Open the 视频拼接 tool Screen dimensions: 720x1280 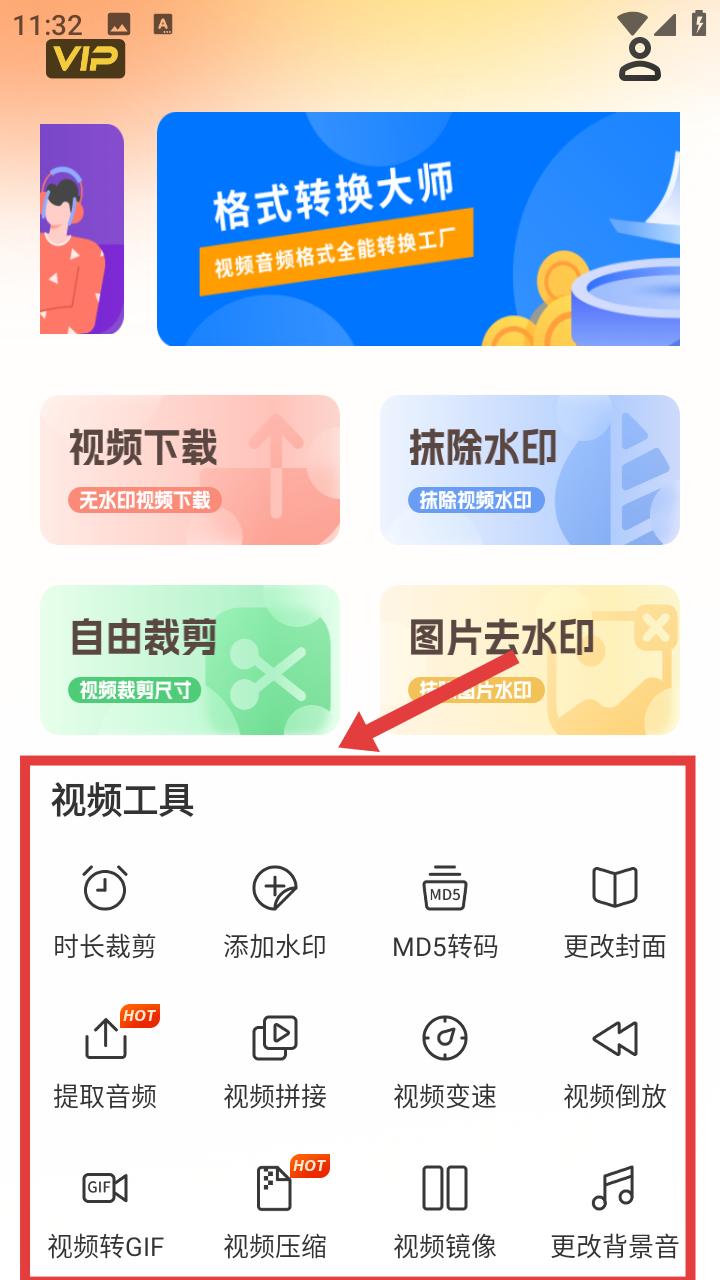pyautogui.click(x=275, y=1060)
